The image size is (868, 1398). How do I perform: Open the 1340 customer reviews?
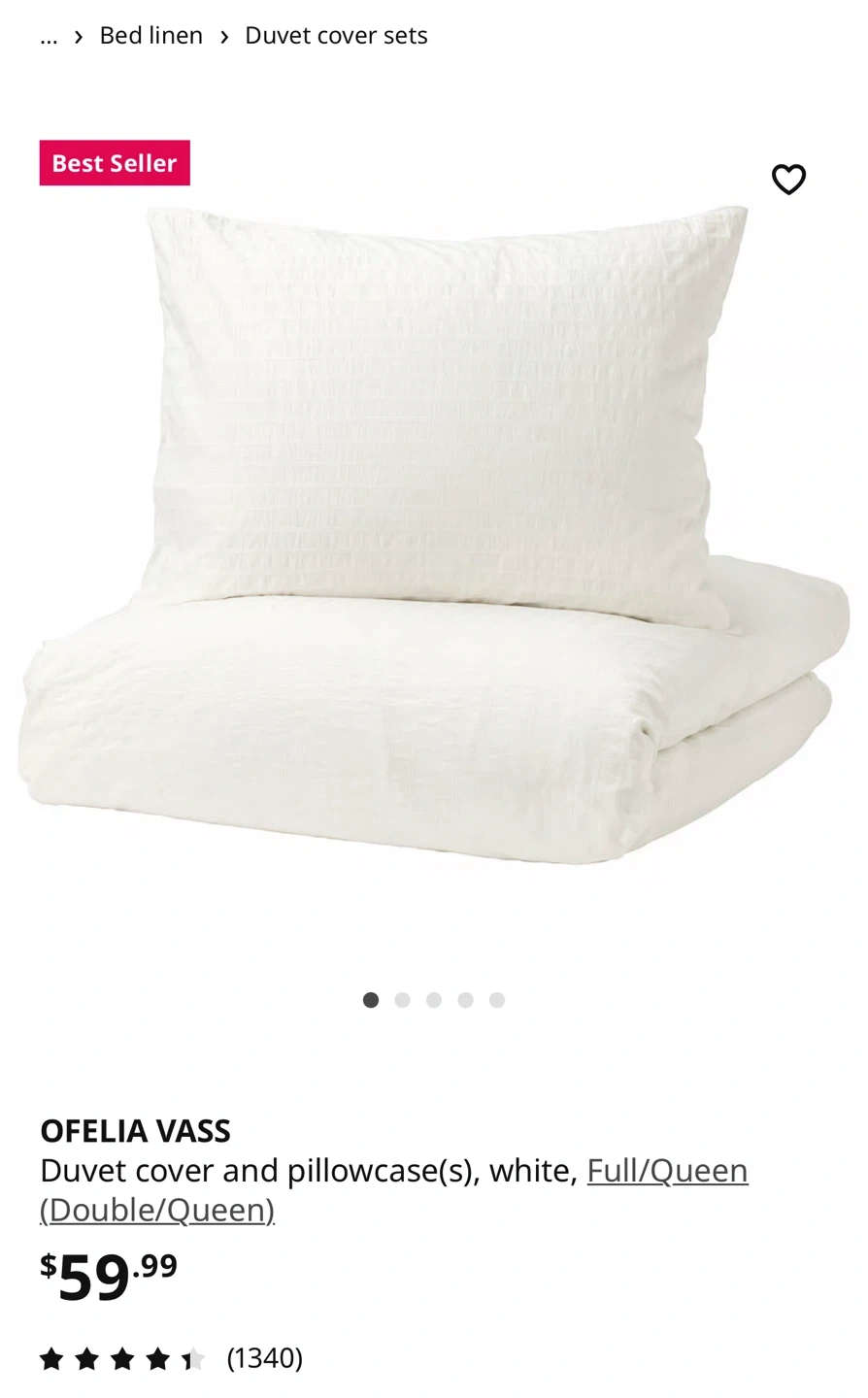click(x=264, y=1357)
